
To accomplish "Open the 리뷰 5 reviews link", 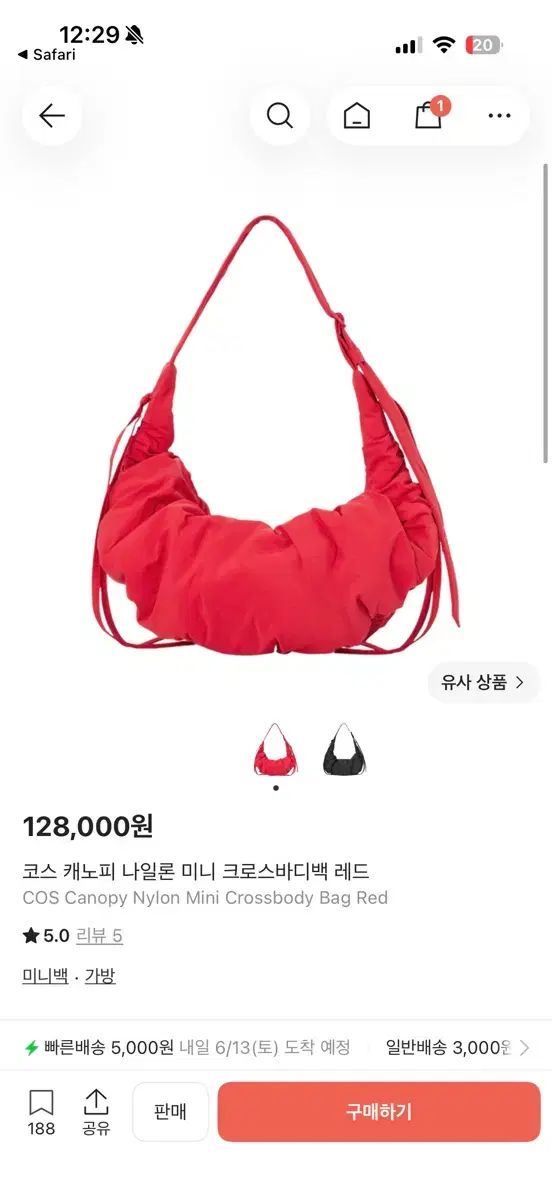I will click(x=100, y=936).
